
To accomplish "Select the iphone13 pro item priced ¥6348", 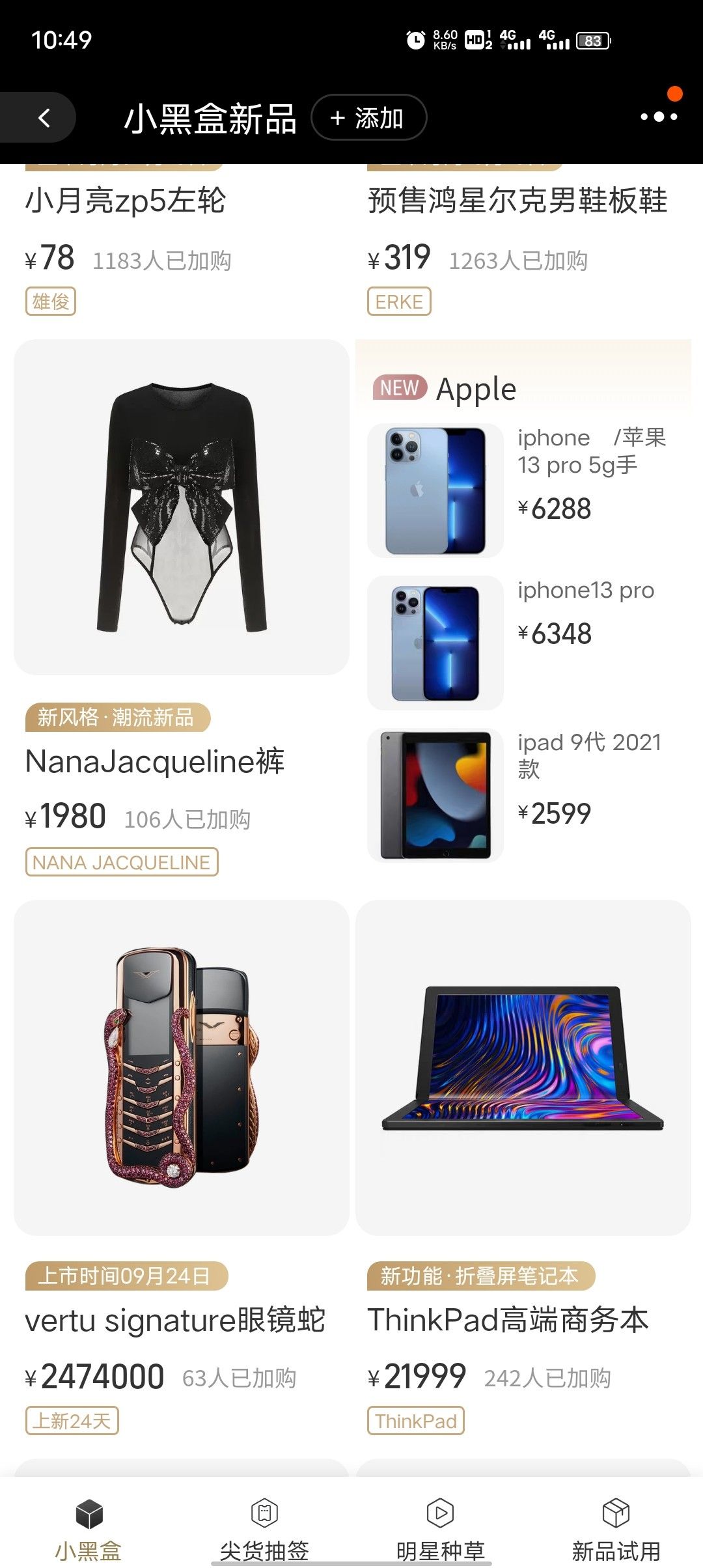I will point(523,642).
